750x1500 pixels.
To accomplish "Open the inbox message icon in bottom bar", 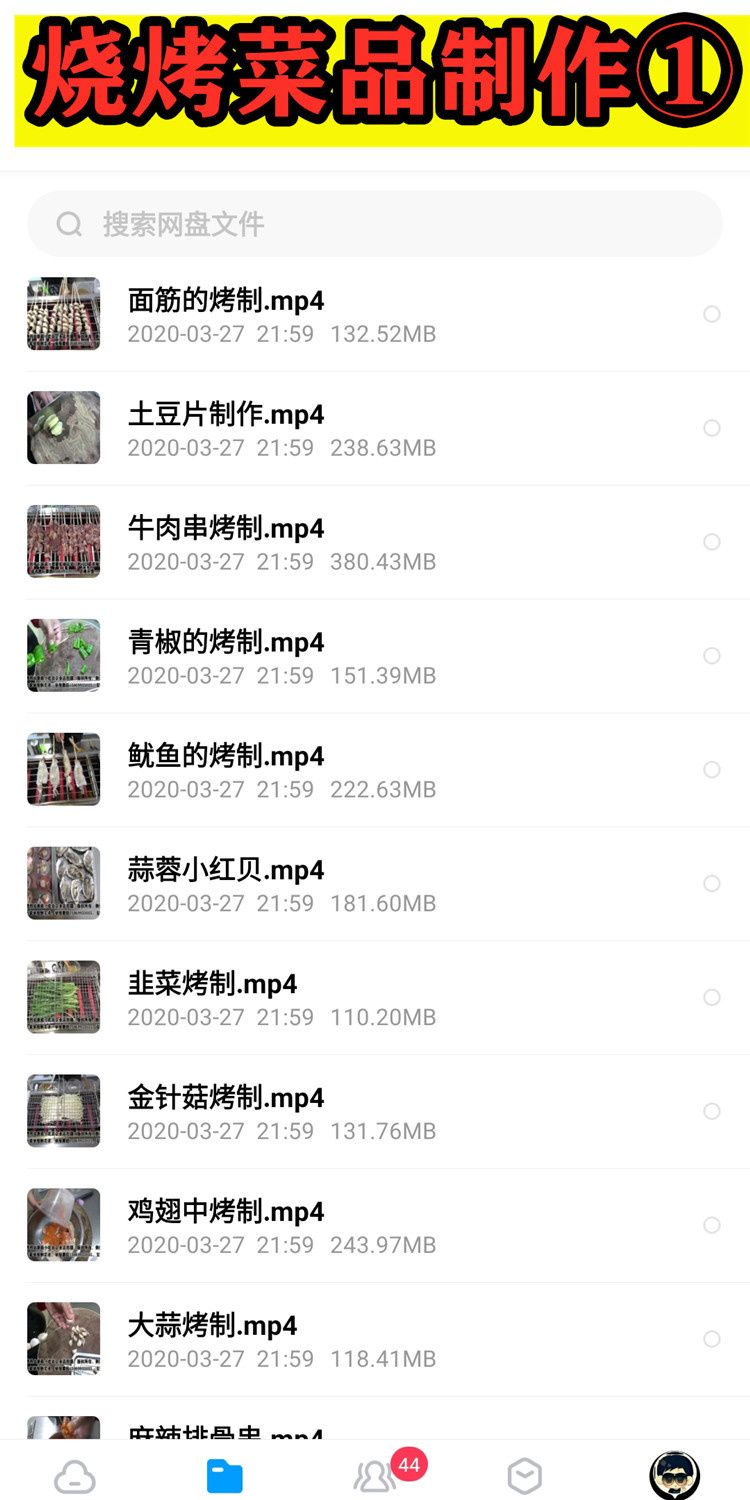I will [x=524, y=1475].
